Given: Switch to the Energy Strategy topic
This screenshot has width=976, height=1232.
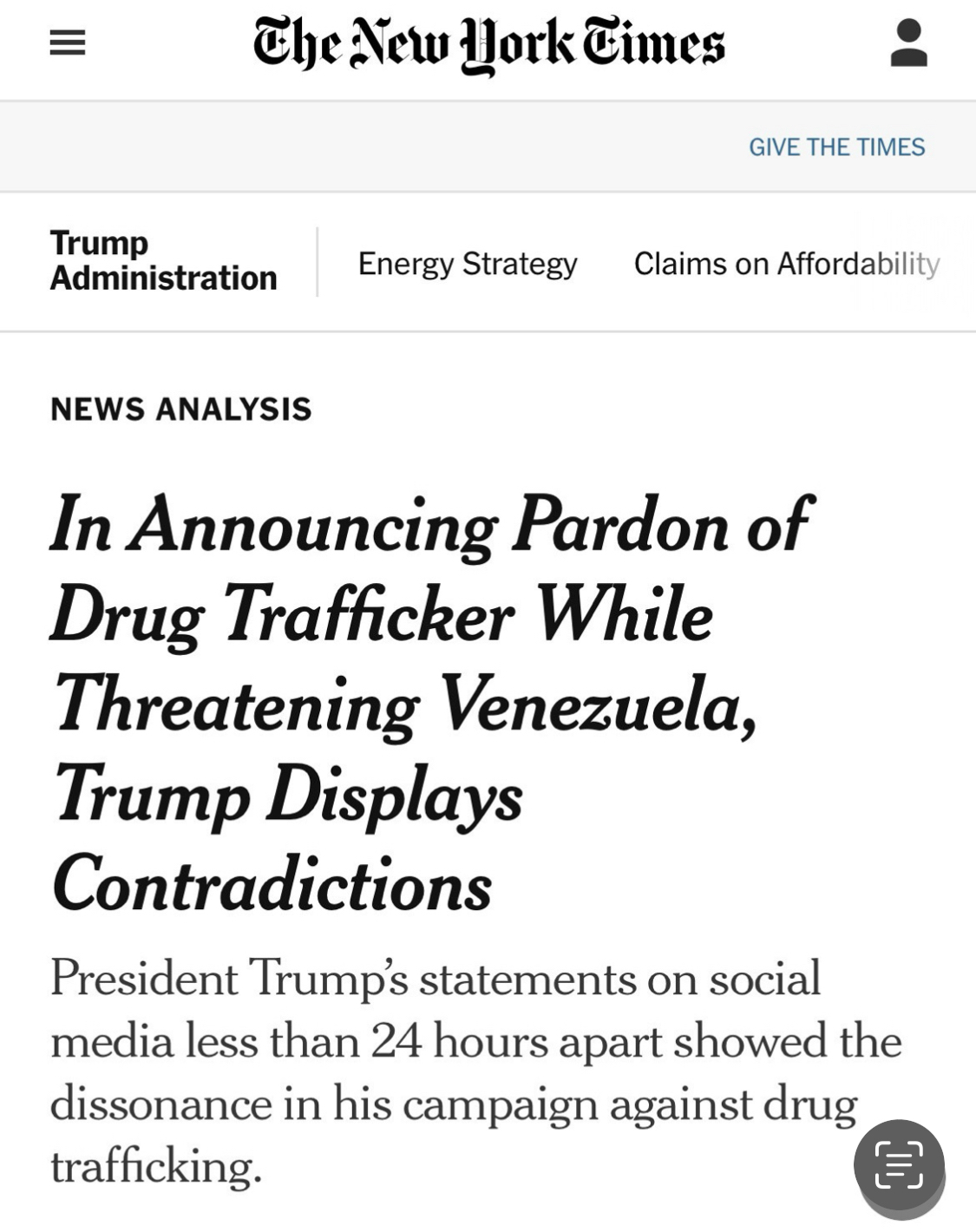Looking at the screenshot, I should (468, 263).
